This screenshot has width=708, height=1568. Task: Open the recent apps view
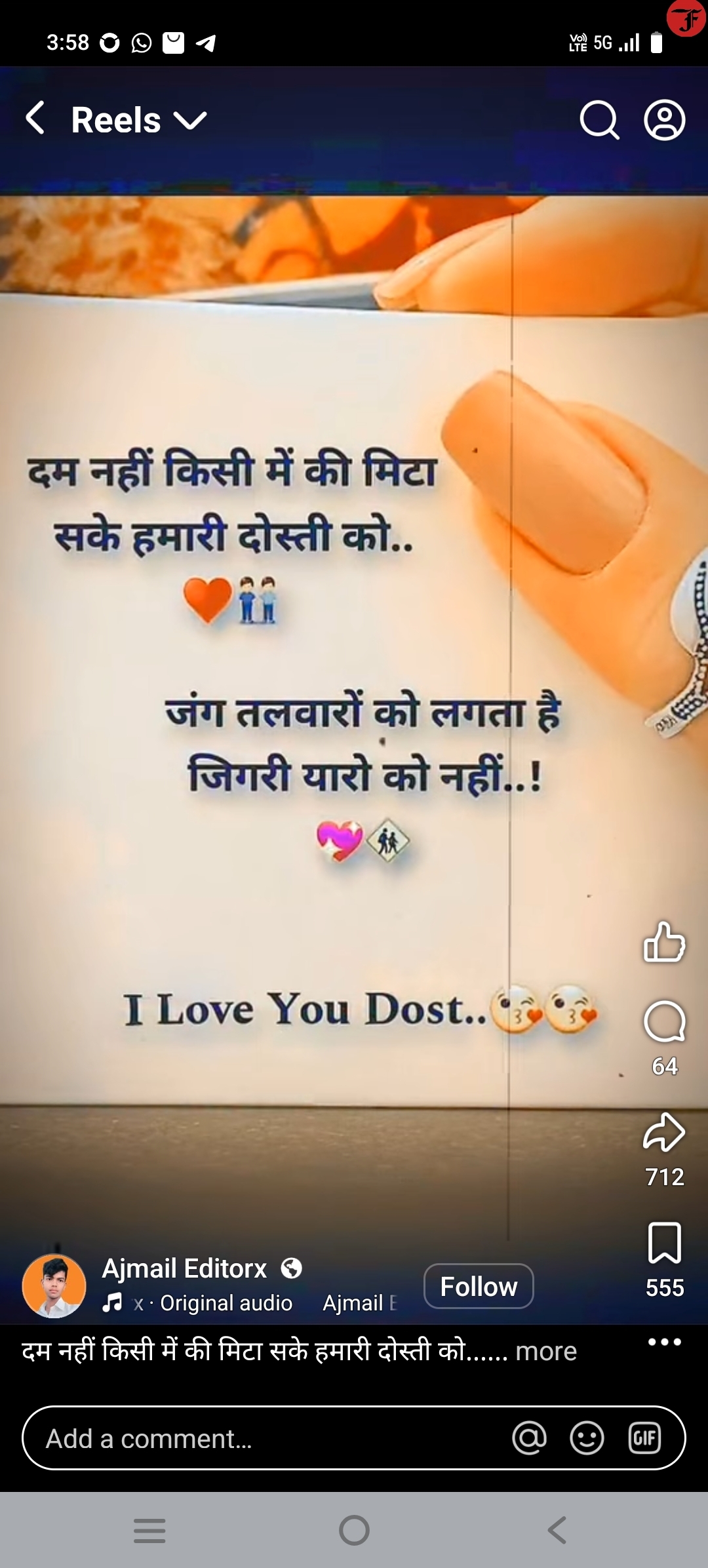(x=149, y=1531)
